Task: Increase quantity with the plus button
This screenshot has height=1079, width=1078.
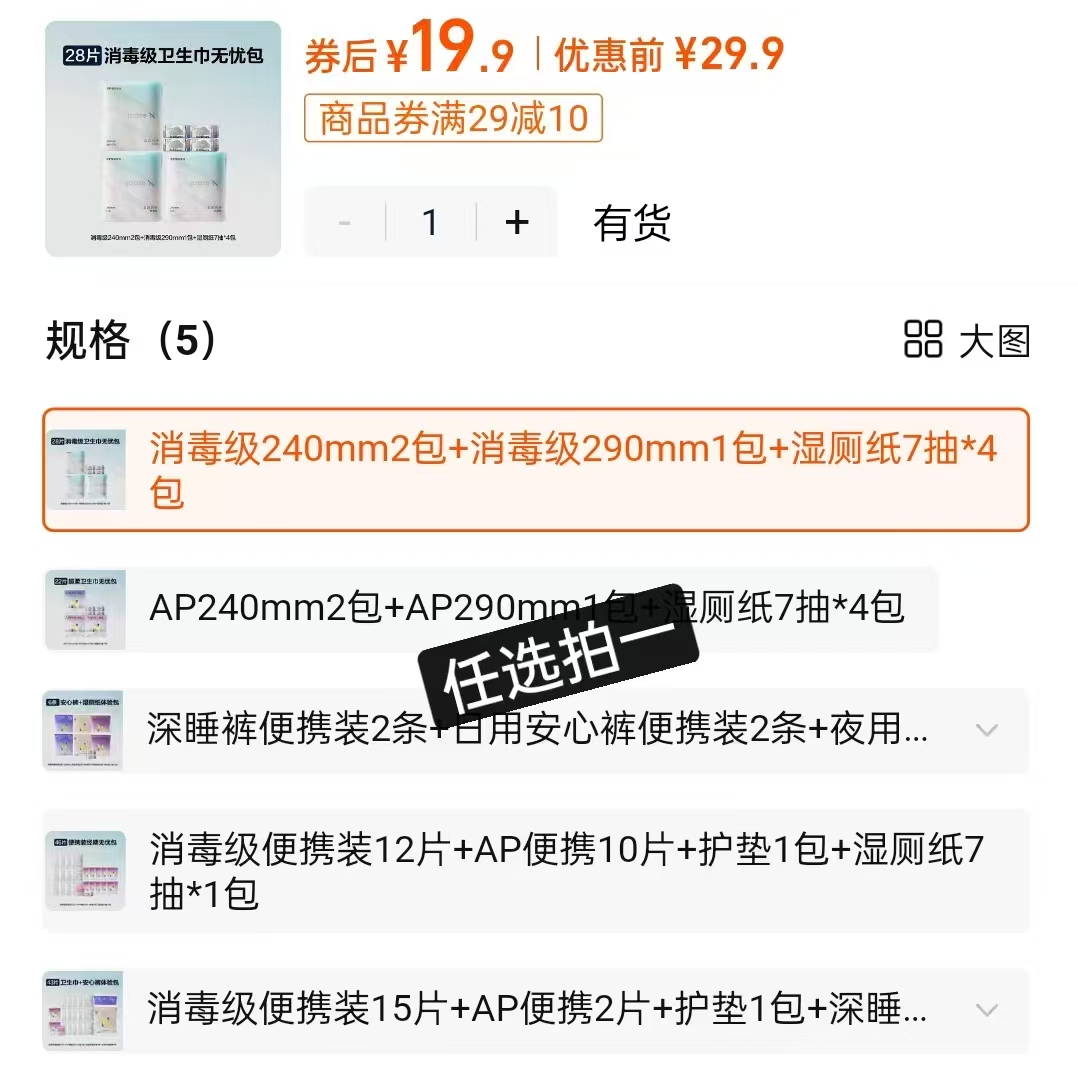Action: [x=516, y=222]
